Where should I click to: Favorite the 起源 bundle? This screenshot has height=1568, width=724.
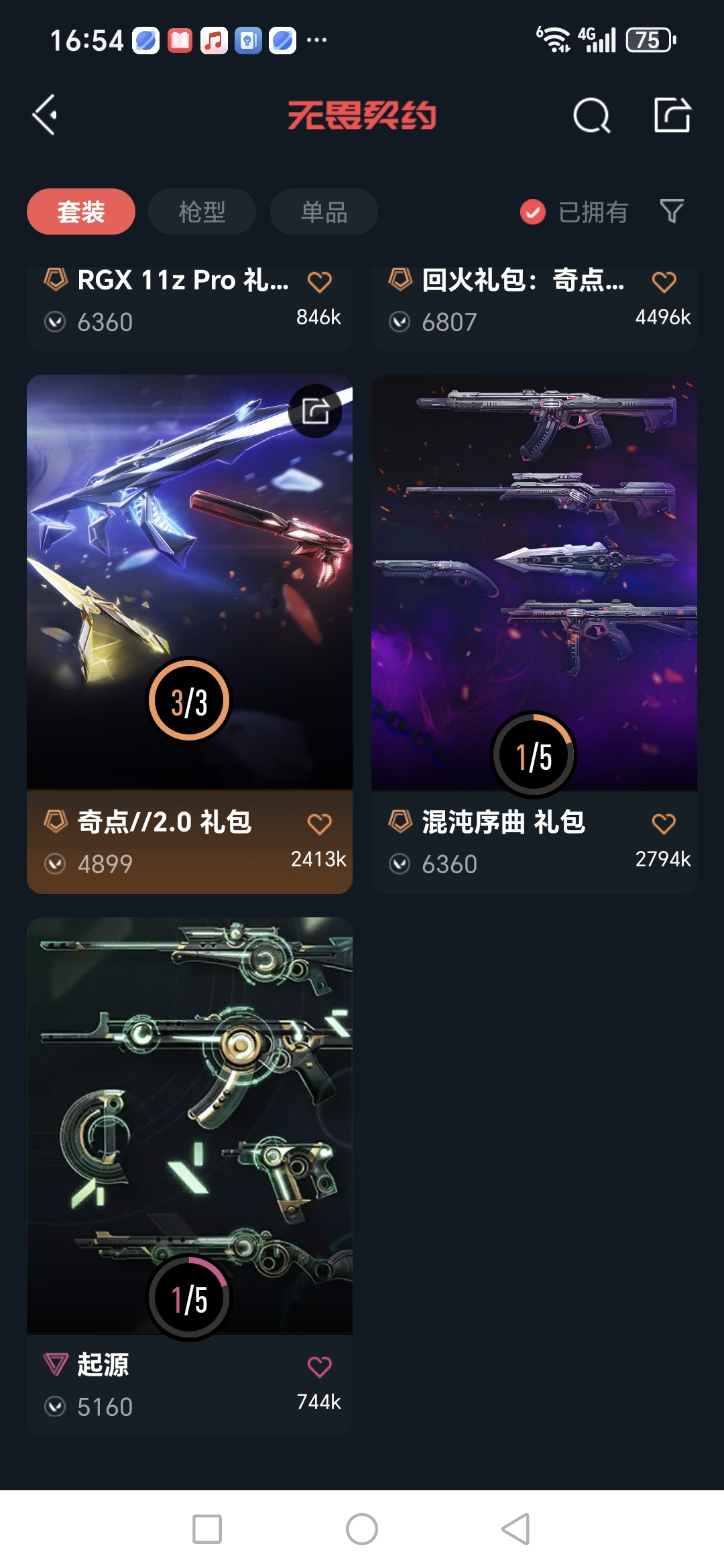[x=319, y=1367]
